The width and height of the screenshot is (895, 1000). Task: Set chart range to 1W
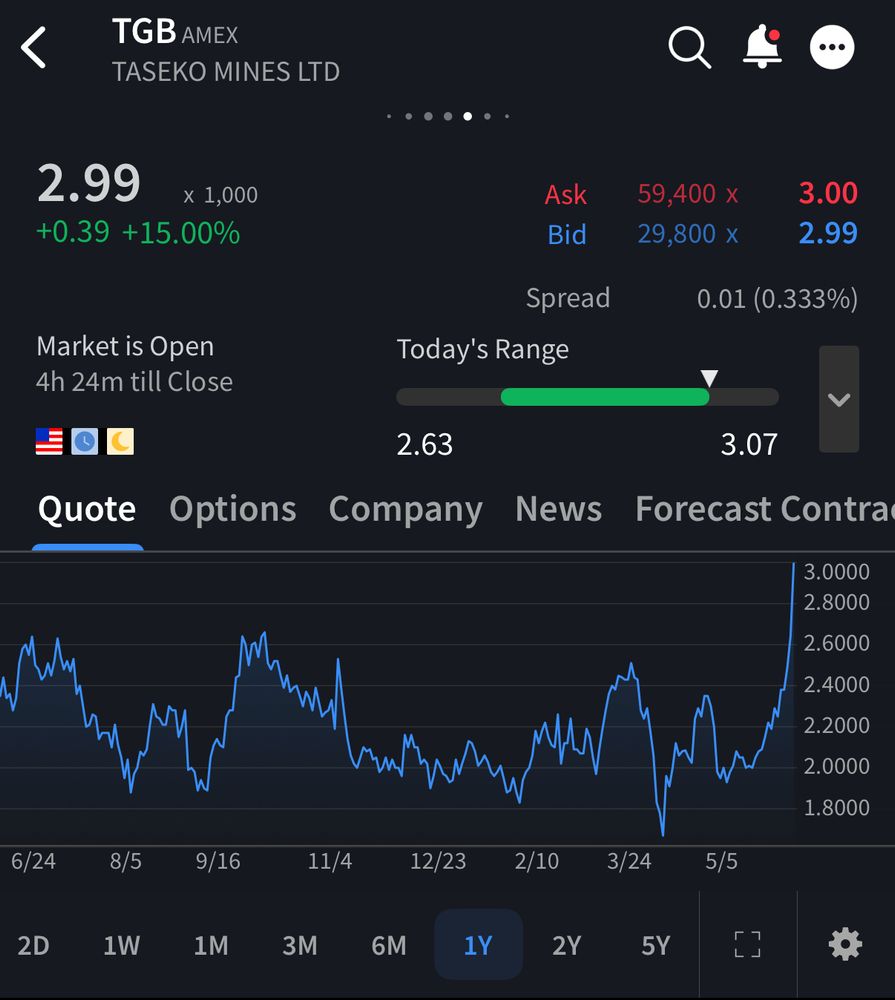pyautogui.click(x=121, y=945)
